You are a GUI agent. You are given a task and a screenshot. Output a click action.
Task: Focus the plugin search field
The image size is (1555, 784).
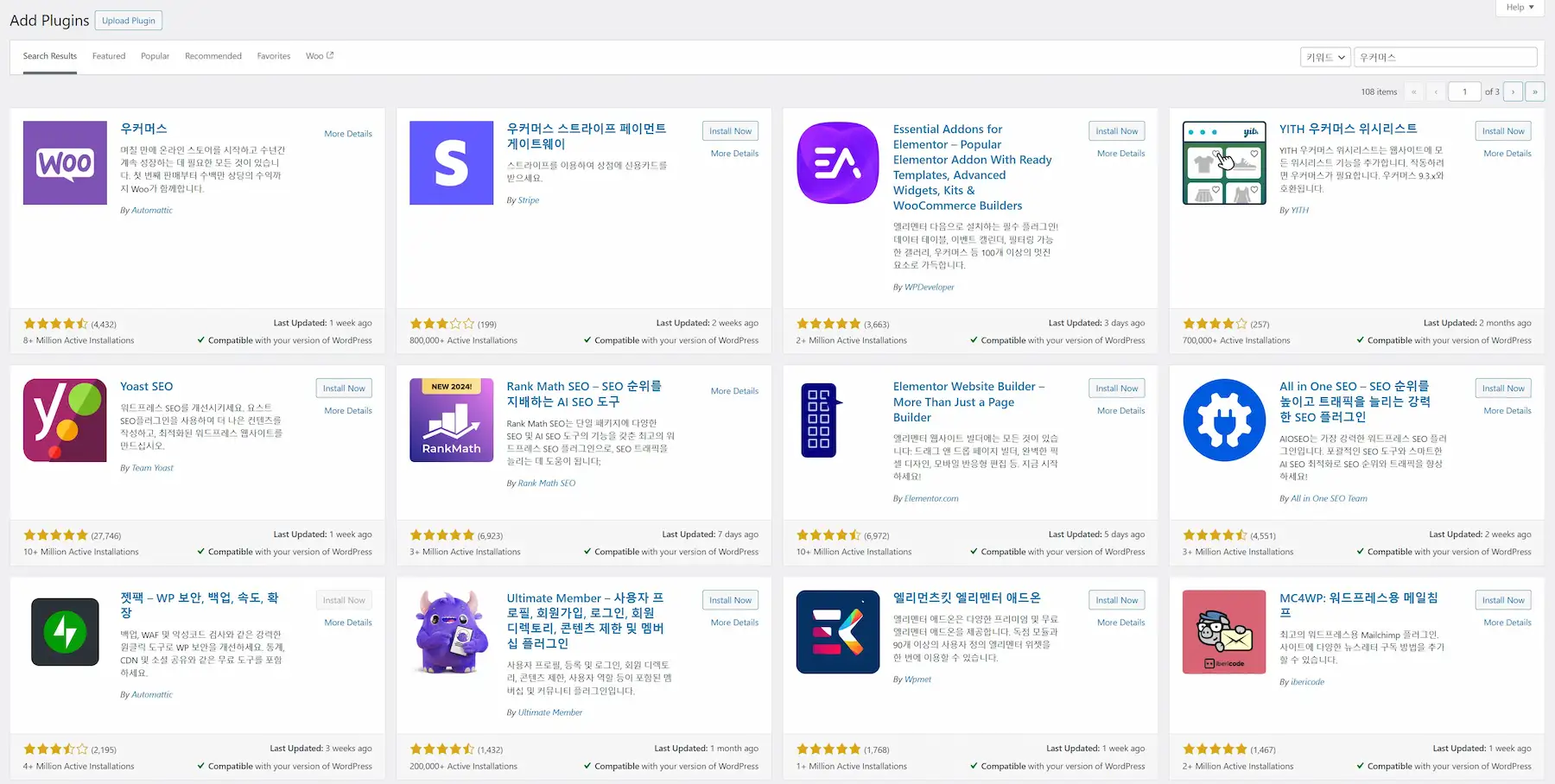[1444, 57]
